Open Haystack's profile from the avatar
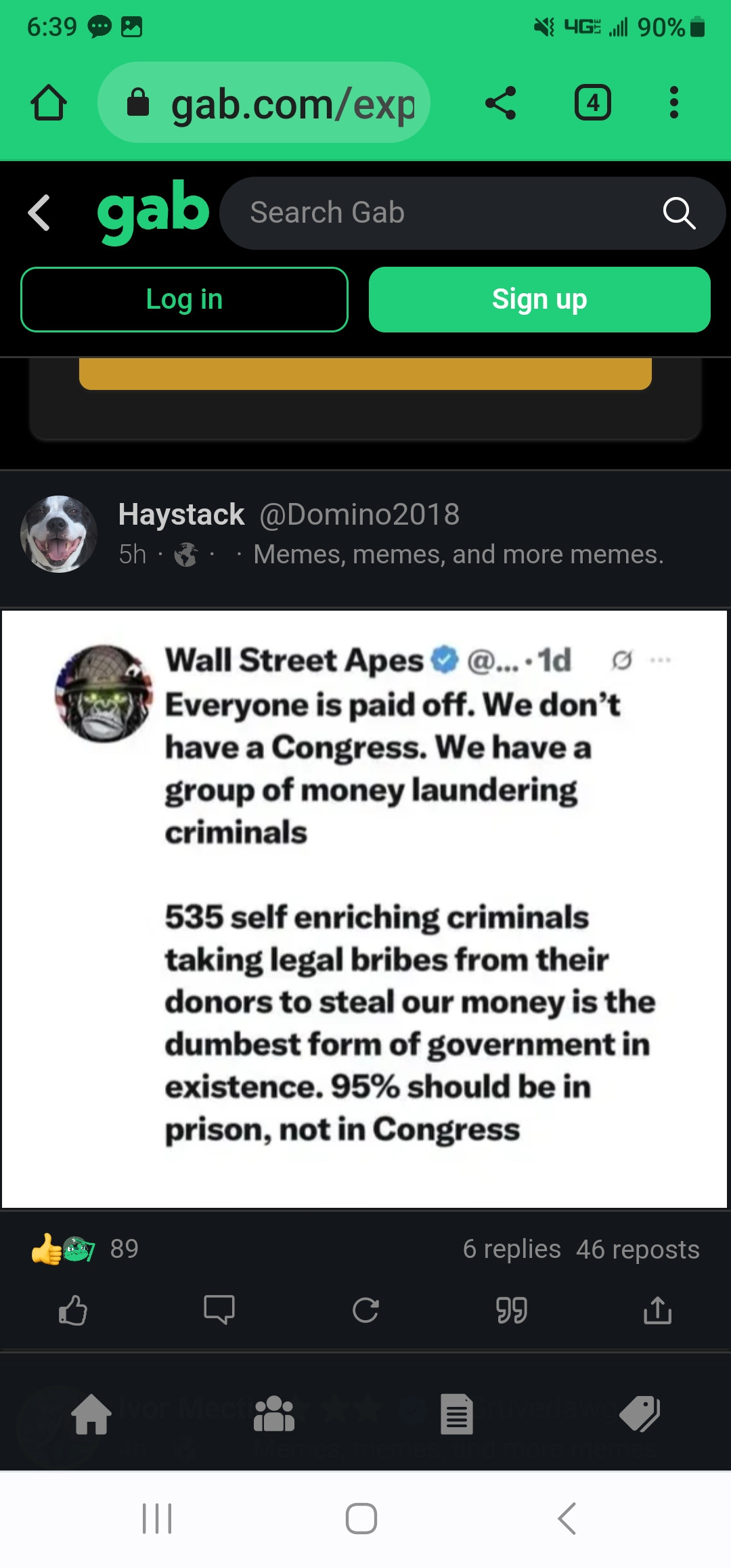The width and height of the screenshot is (731, 1568). [x=58, y=534]
